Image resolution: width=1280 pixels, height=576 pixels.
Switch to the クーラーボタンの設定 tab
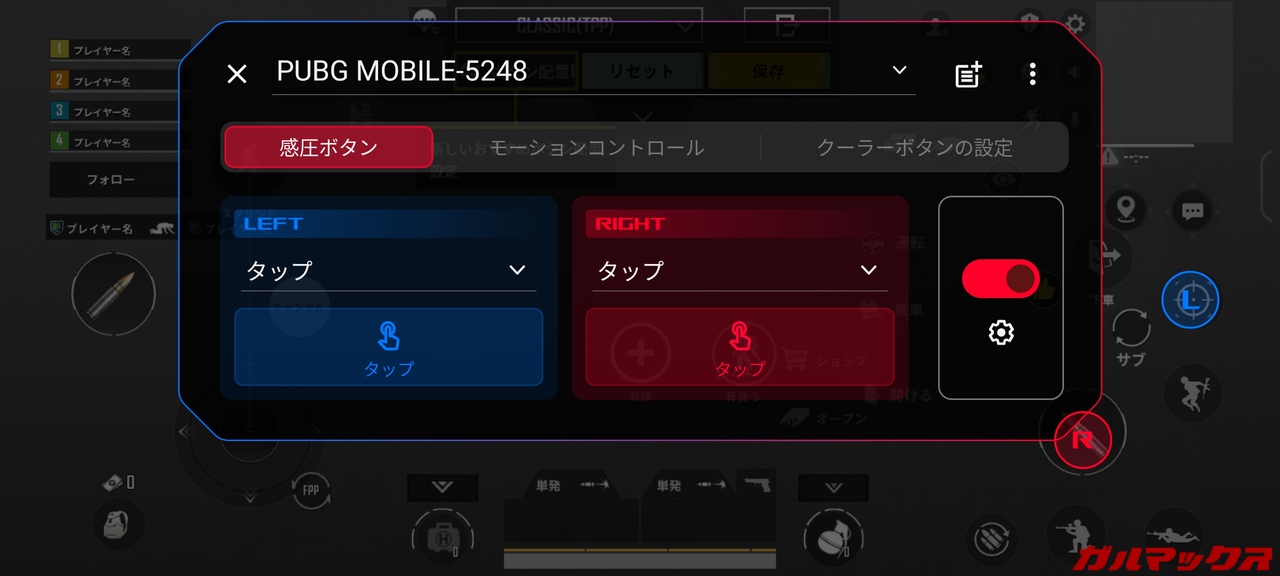(x=914, y=148)
